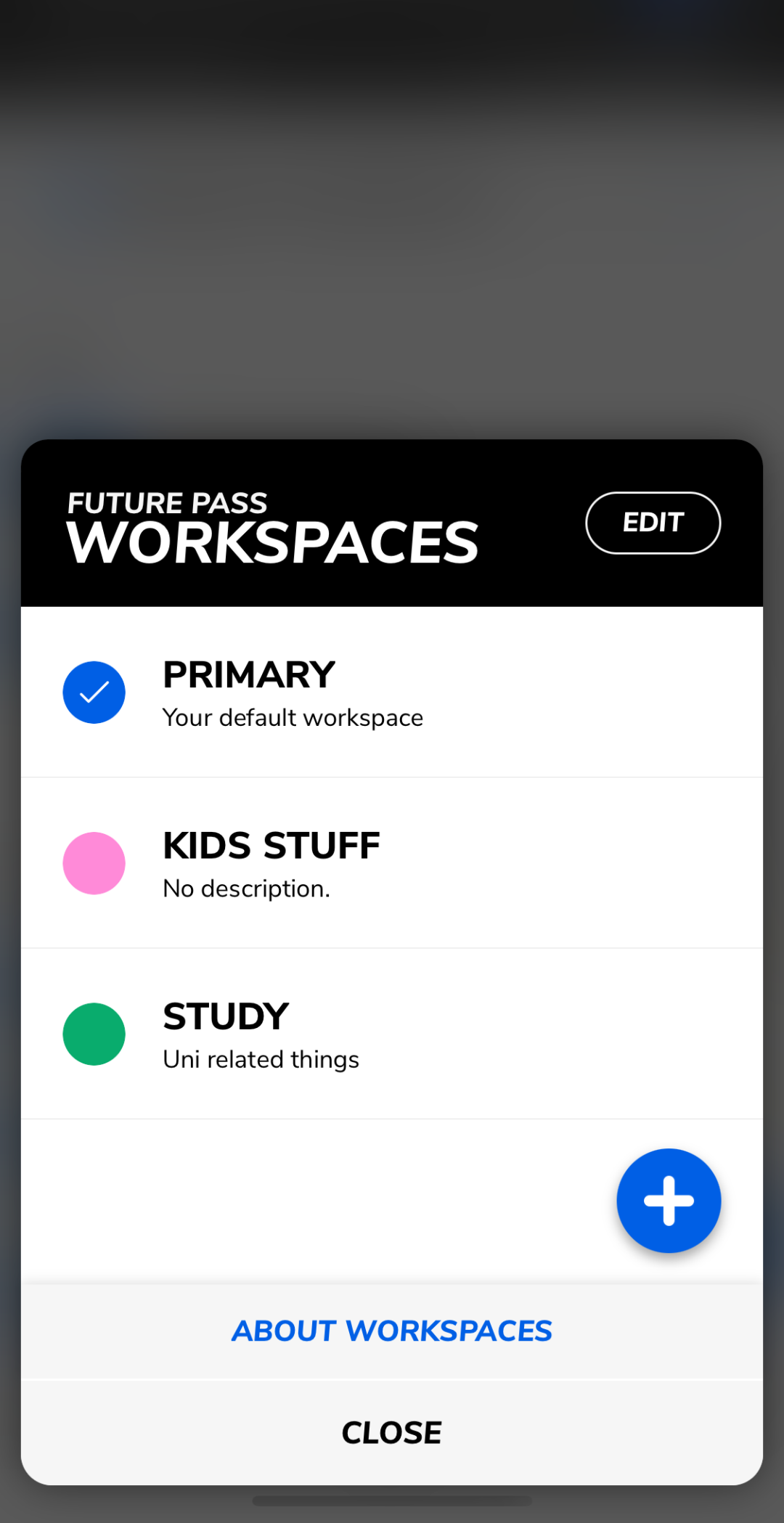Close the workspaces sheet
The width and height of the screenshot is (784, 1523).
(x=392, y=1432)
